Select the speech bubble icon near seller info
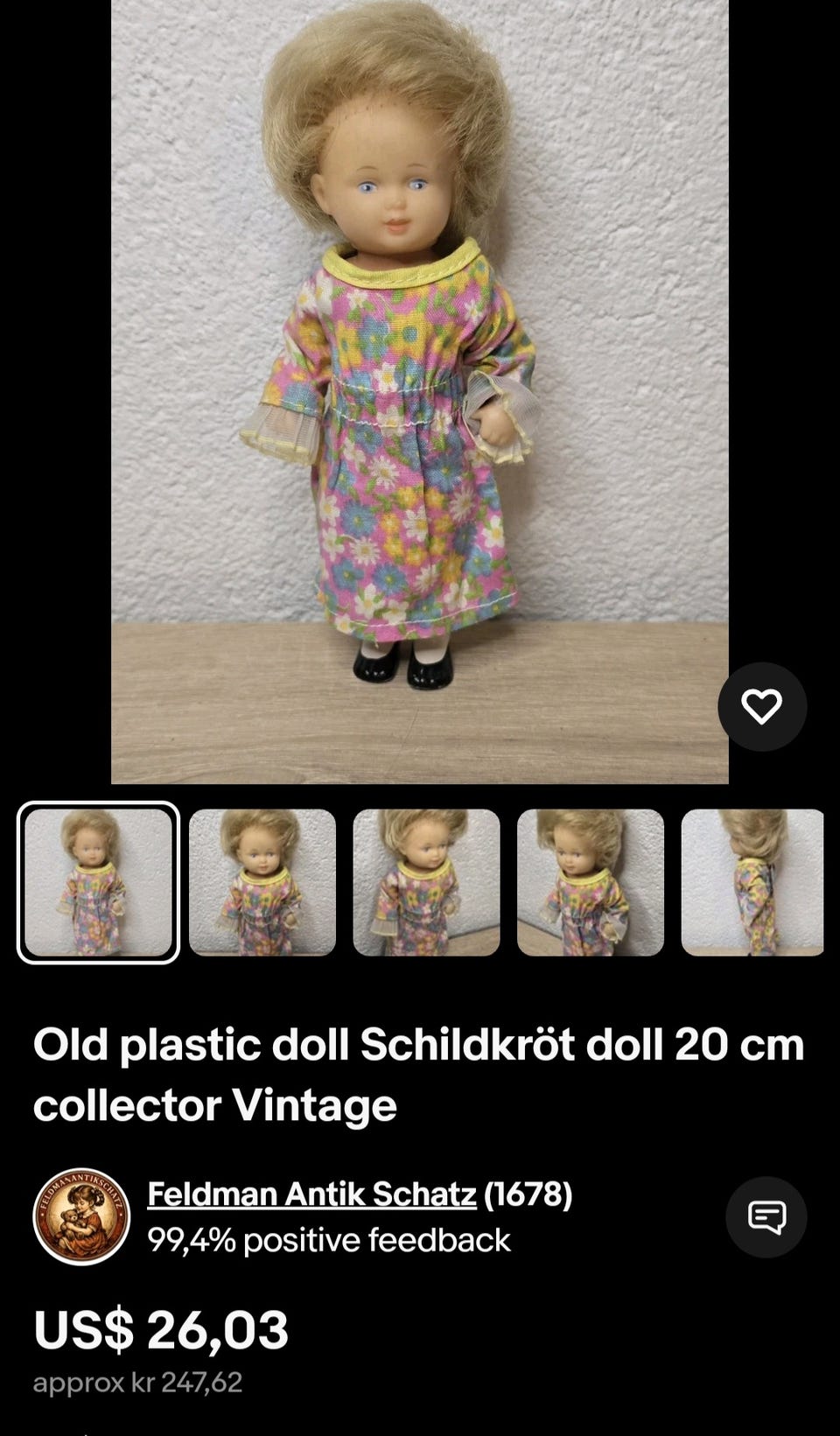This screenshot has height=1436, width=840. click(x=768, y=1217)
